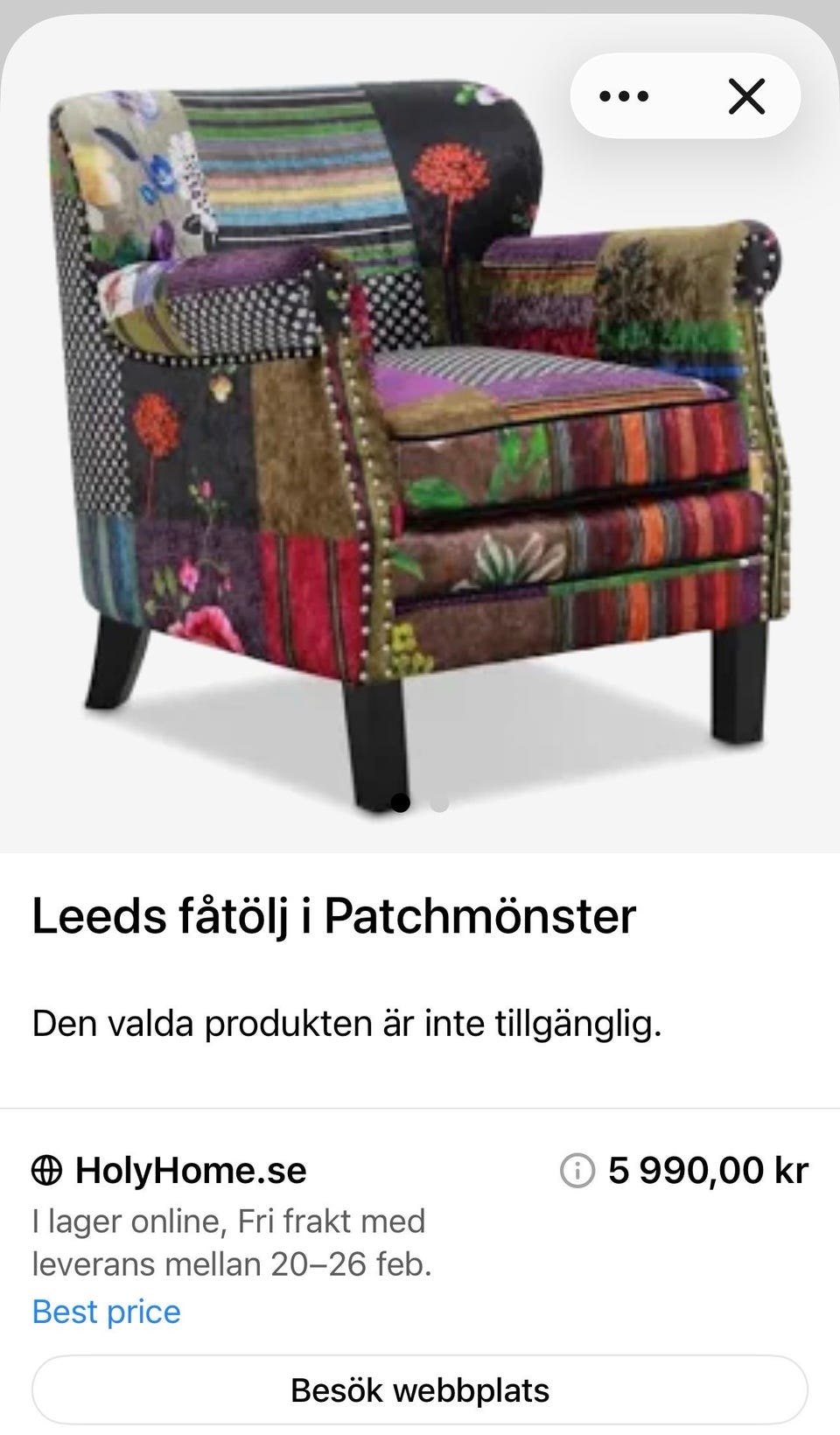Click the product title Leeds fåtölj
Viewport: 840px width, 1435px height.
pos(332,916)
